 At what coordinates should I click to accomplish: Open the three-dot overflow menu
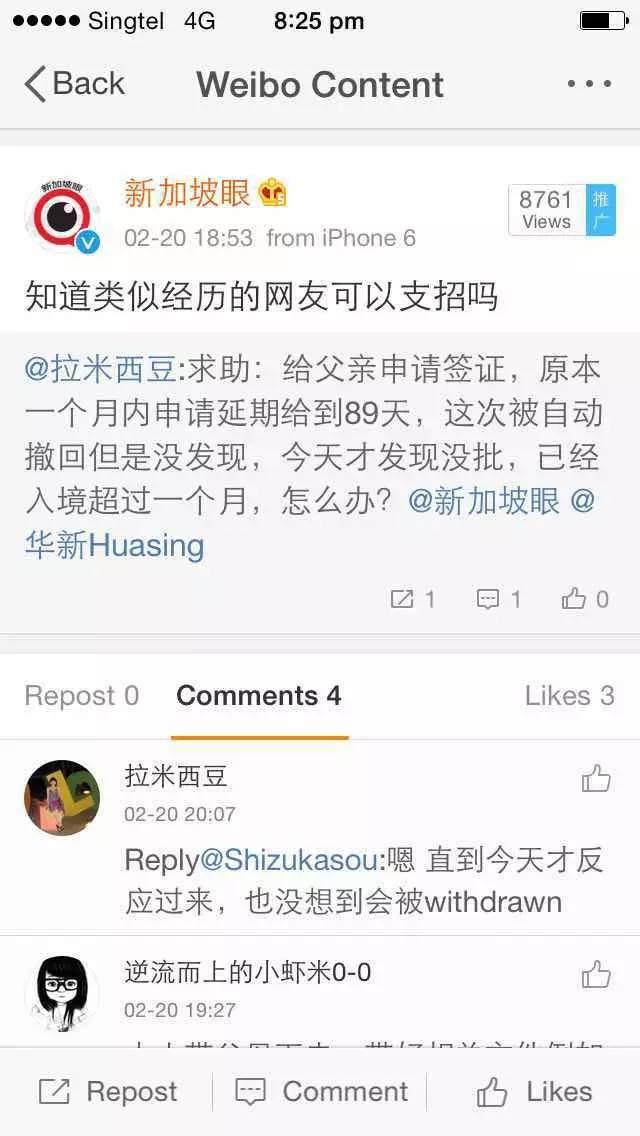tap(588, 84)
